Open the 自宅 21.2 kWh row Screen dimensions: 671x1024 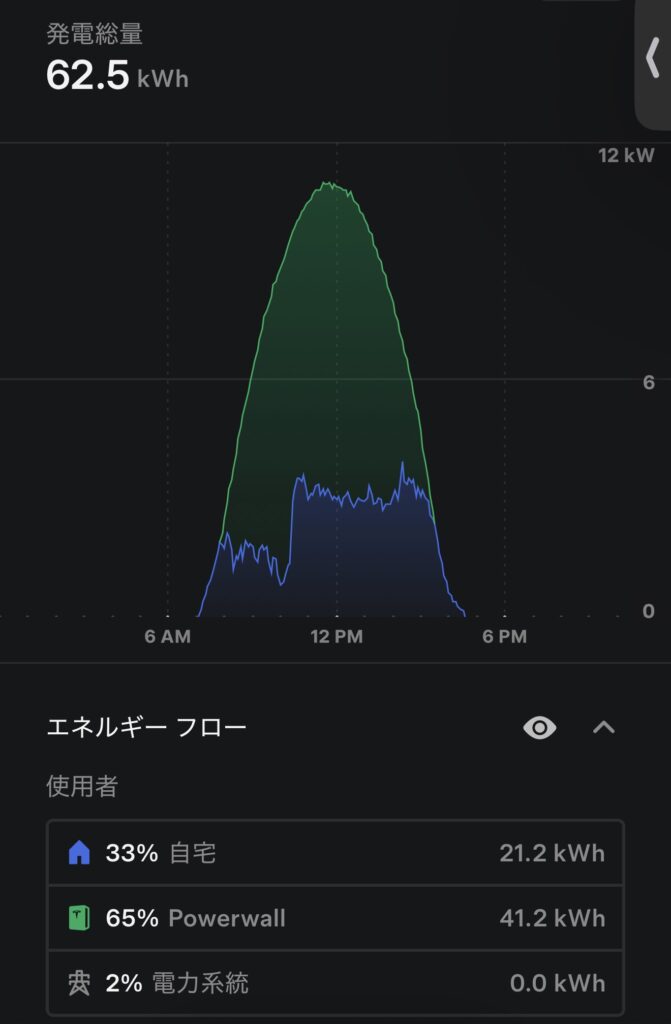pyautogui.click(x=335, y=853)
